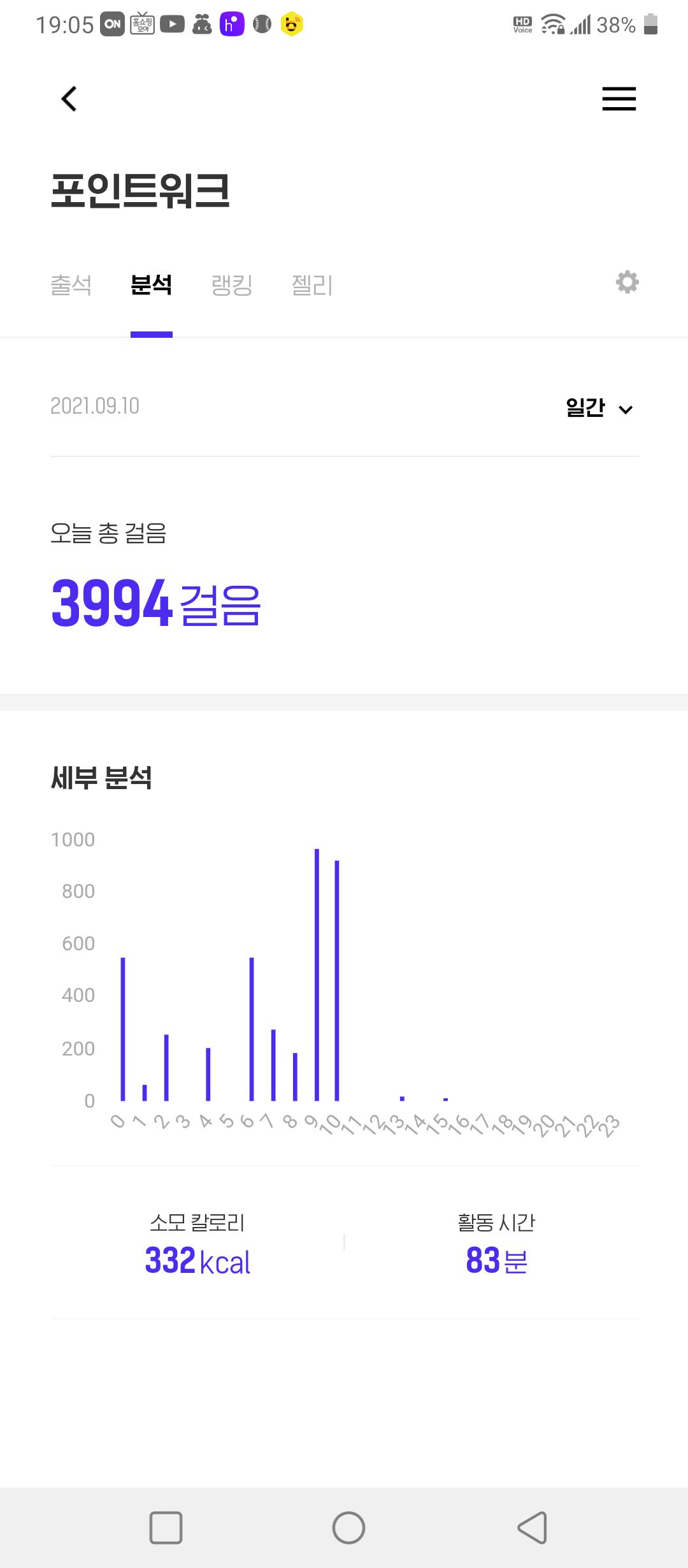Open the settings gear
The height and width of the screenshot is (1568, 688).
coord(627,282)
